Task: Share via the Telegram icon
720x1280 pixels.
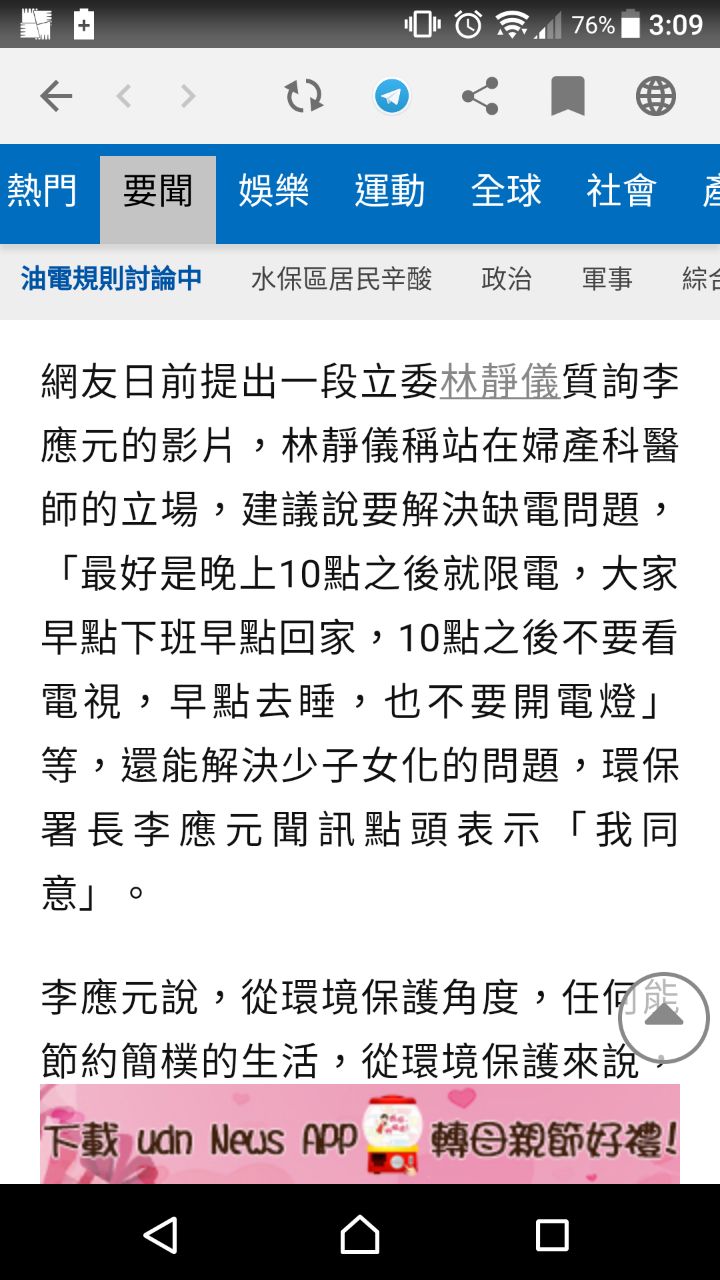Action: (392, 97)
